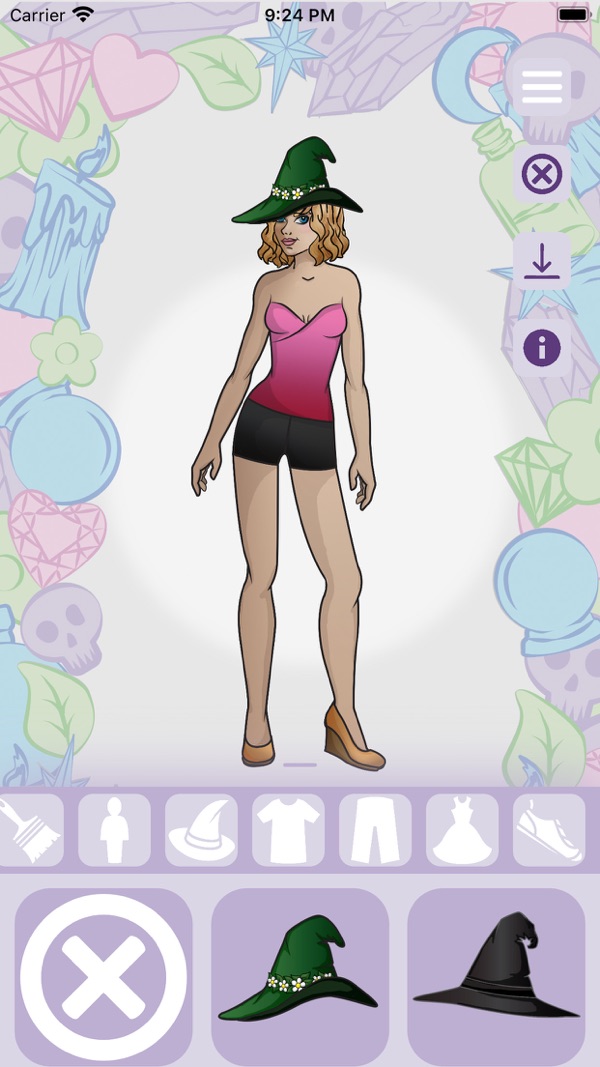Open the shirt tops category
The width and height of the screenshot is (600, 1067).
289,830
